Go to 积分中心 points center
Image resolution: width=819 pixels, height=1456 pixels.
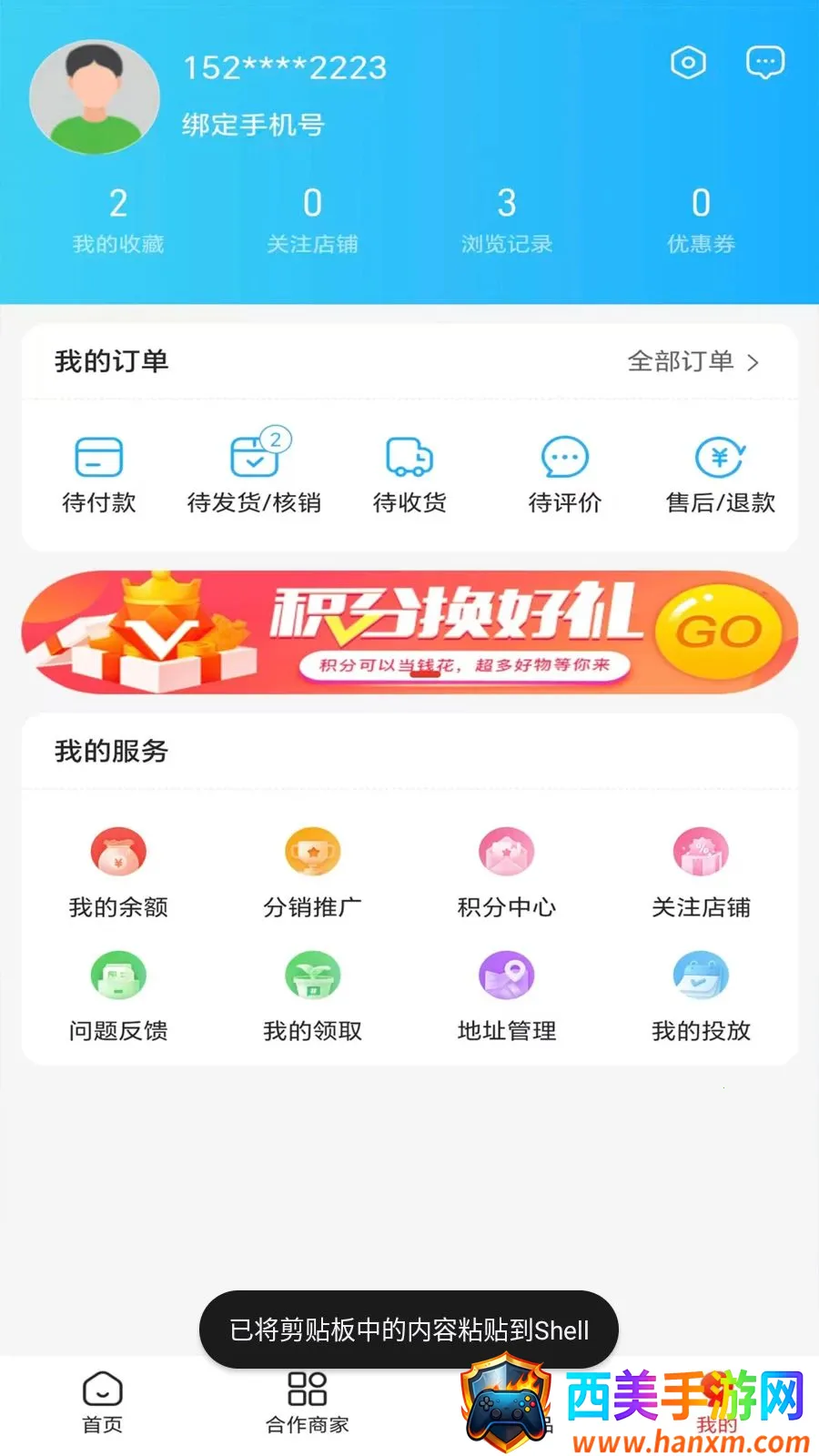tap(507, 874)
